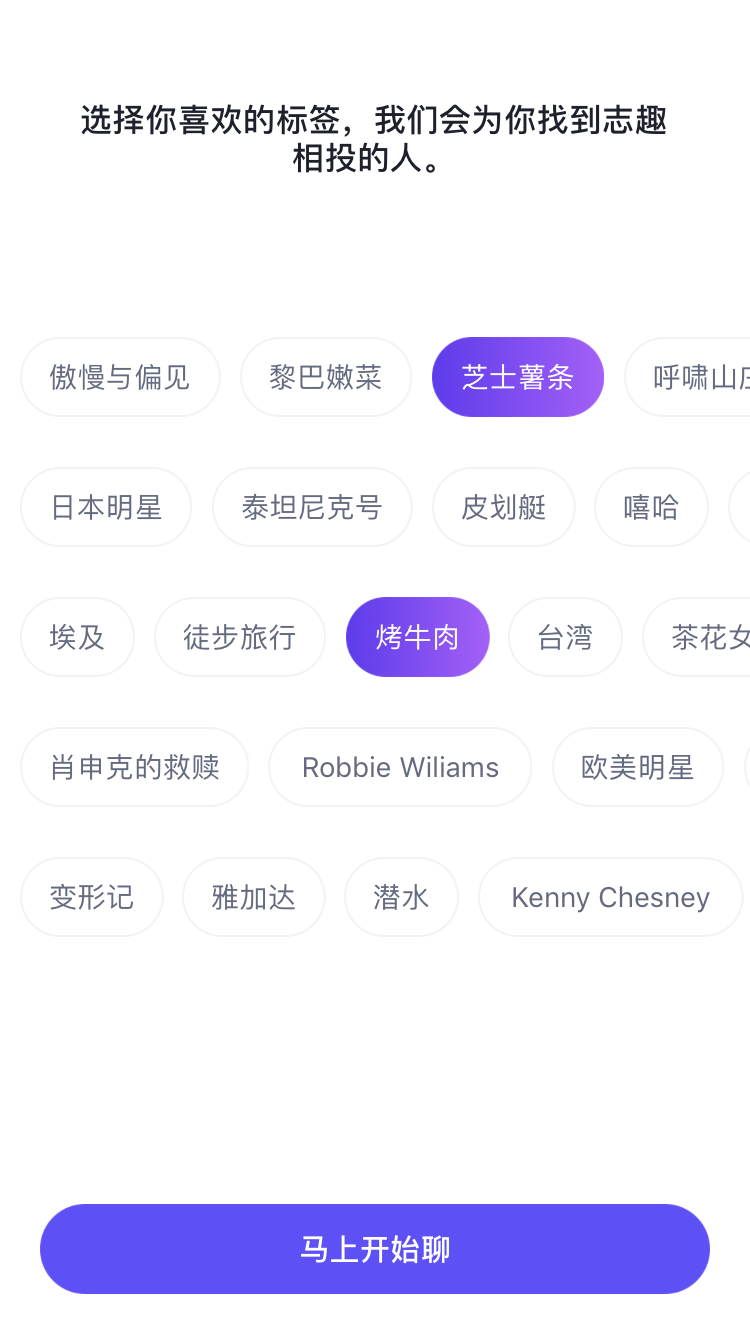Viewport: 750px width, 1334px height.
Task: Tap 马上开始聊 to start chatting
Action: 375,1249
